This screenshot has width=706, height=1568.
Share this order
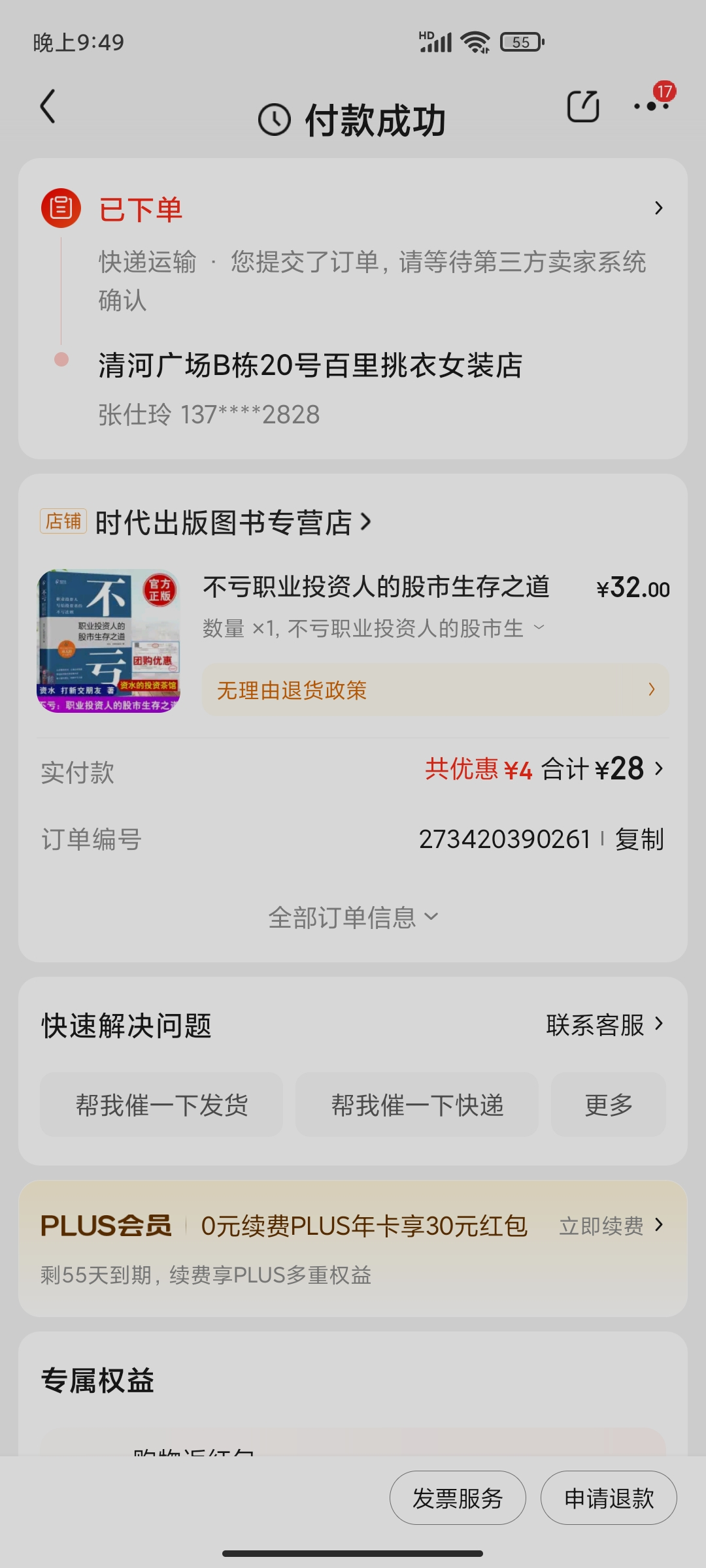[582, 106]
